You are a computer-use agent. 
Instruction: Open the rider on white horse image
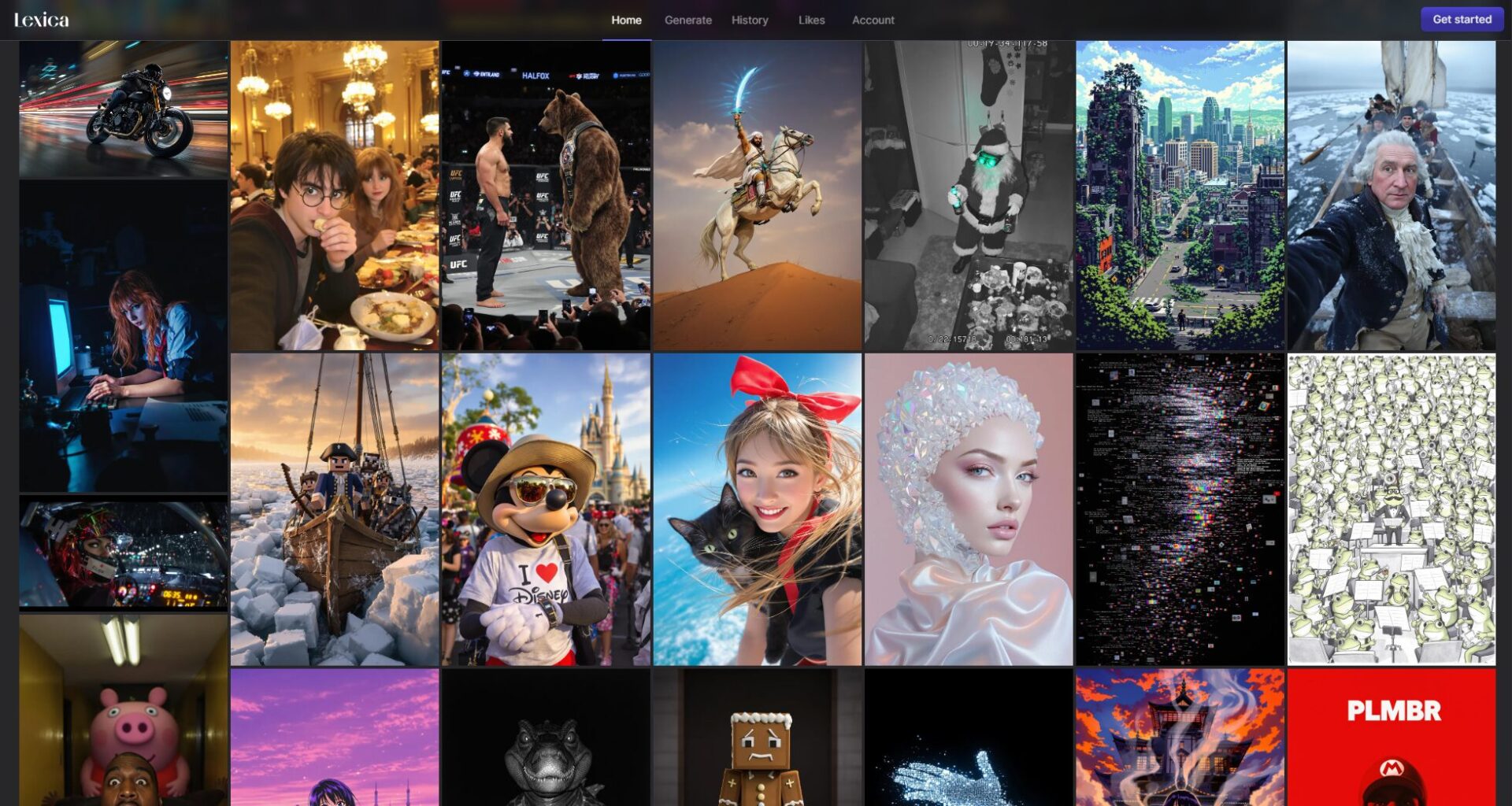click(757, 195)
